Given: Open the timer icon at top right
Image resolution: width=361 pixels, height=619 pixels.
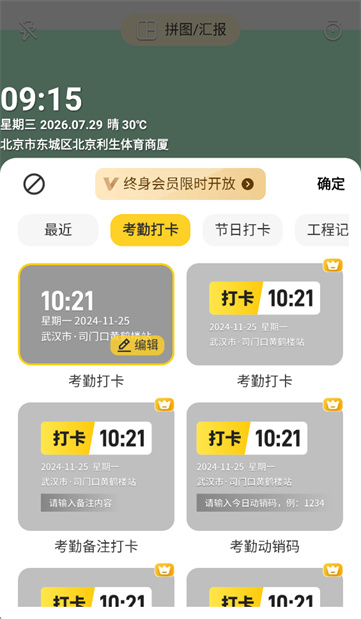Looking at the screenshot, I should point(333,30).
